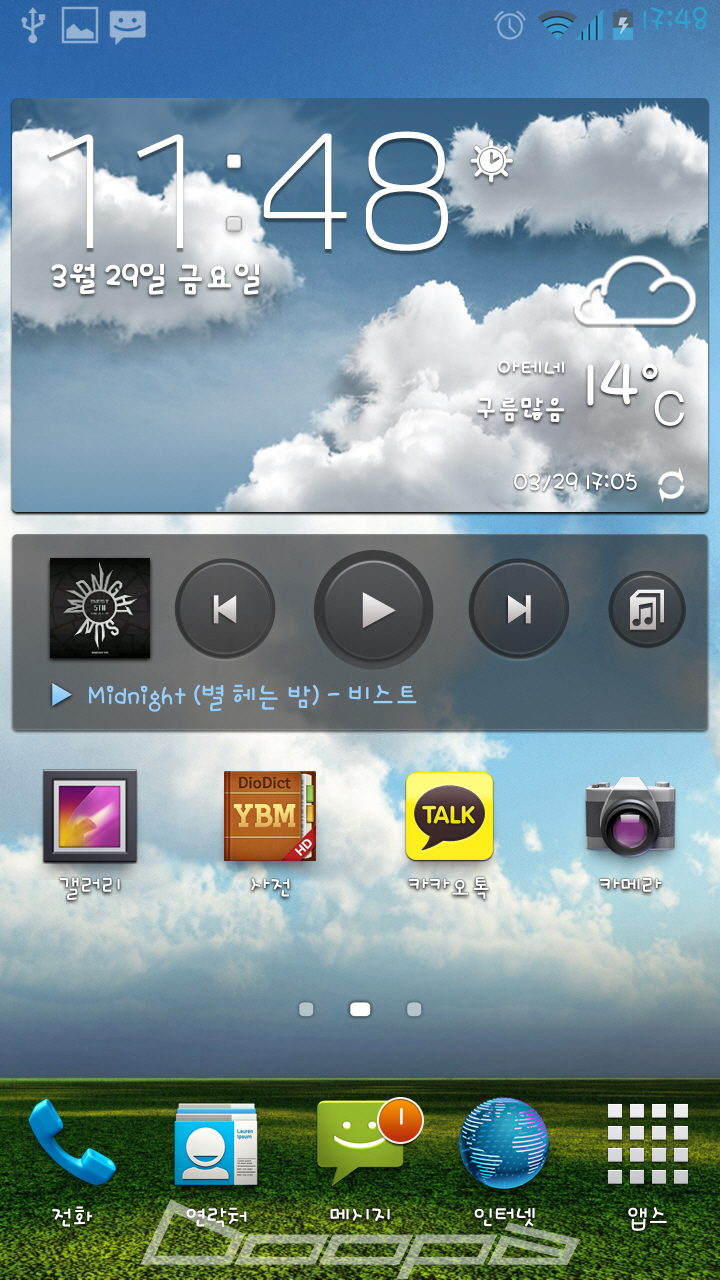
Task: Open the 전화 phone dialer
Action: pyautogui.click(x=70, y=1145)
